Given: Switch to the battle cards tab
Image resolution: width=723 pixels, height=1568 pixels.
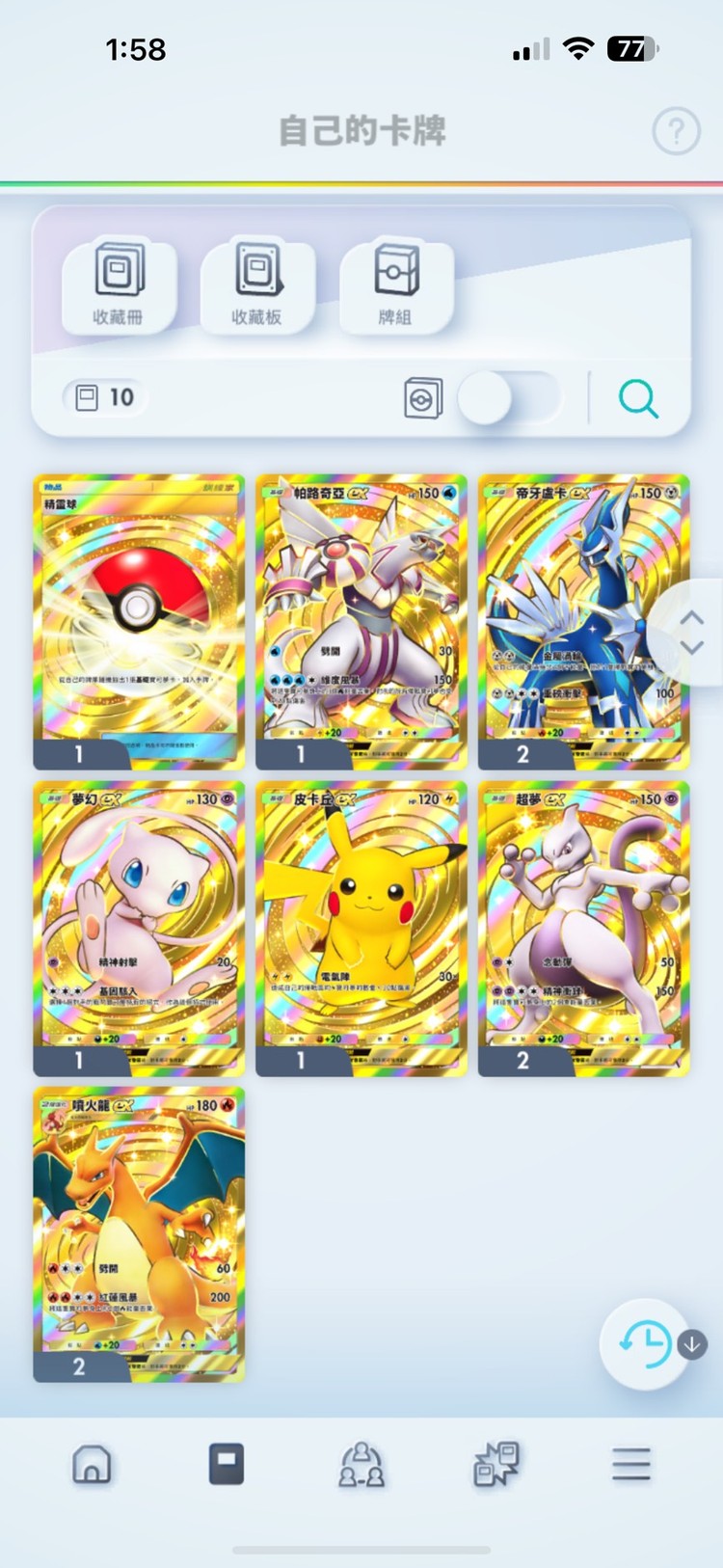Looking at the screenshot, I should [496, 1464].
